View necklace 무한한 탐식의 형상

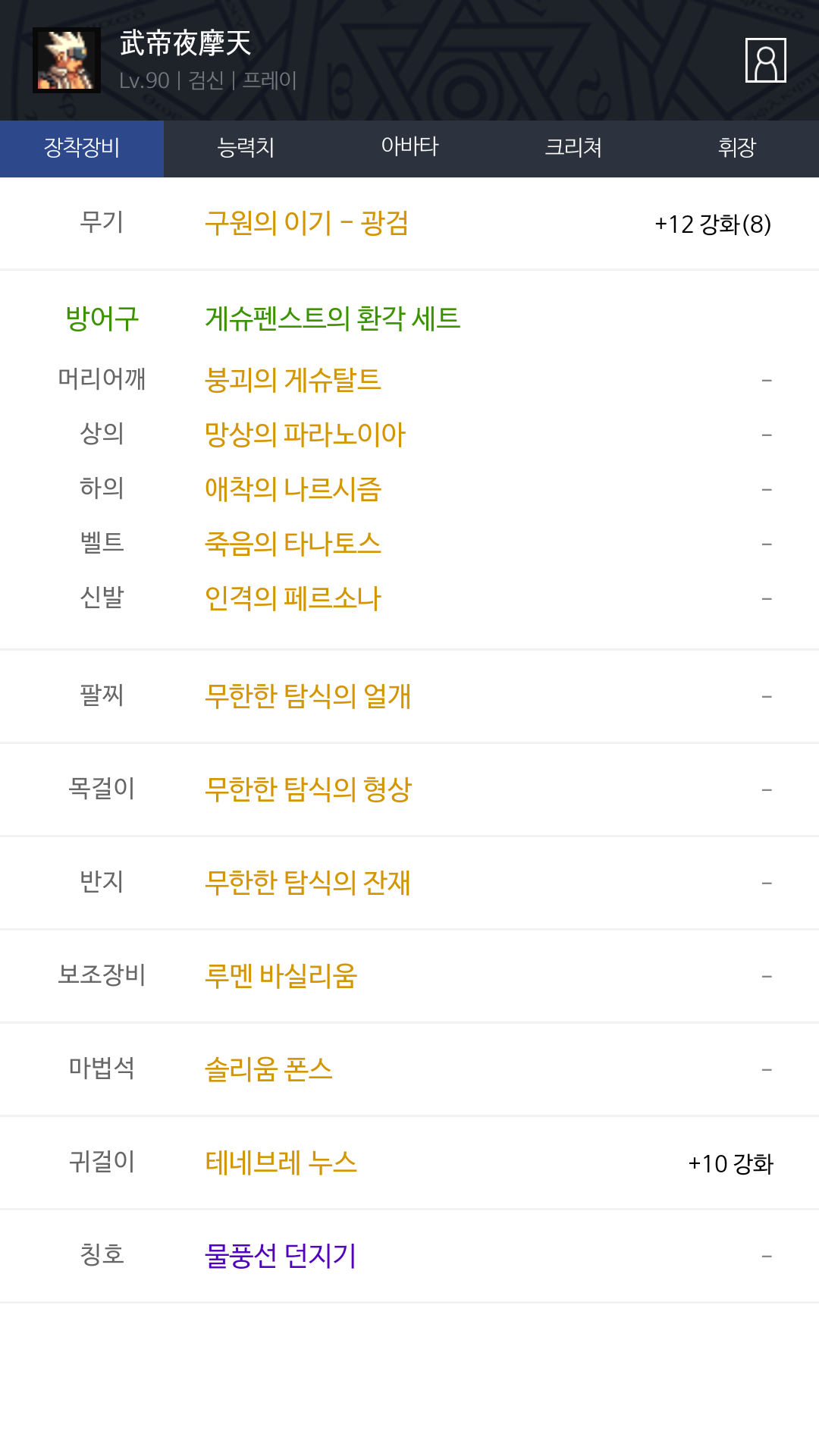click(308, 789)
